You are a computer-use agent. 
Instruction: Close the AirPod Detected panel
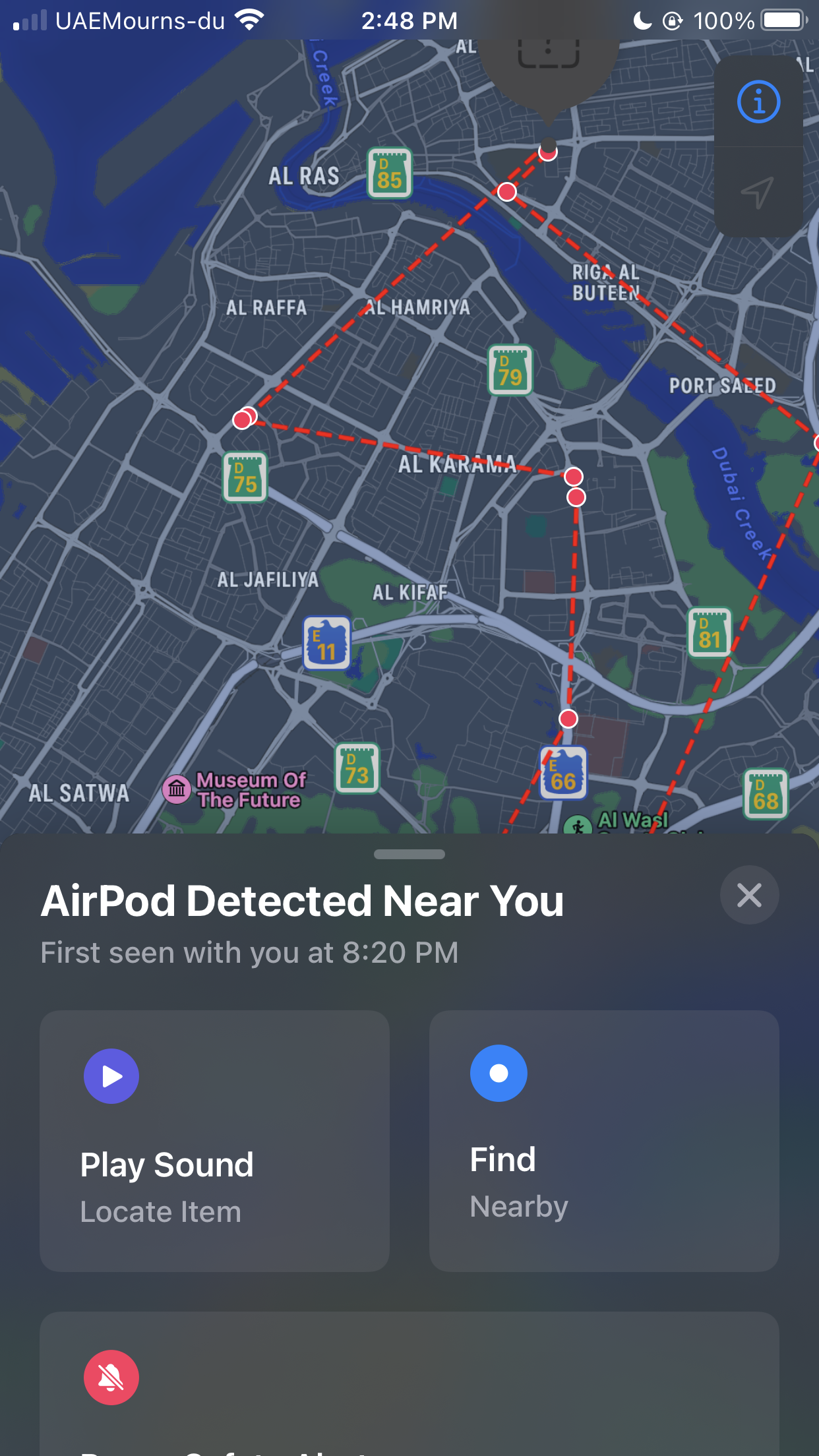[749, 895]
